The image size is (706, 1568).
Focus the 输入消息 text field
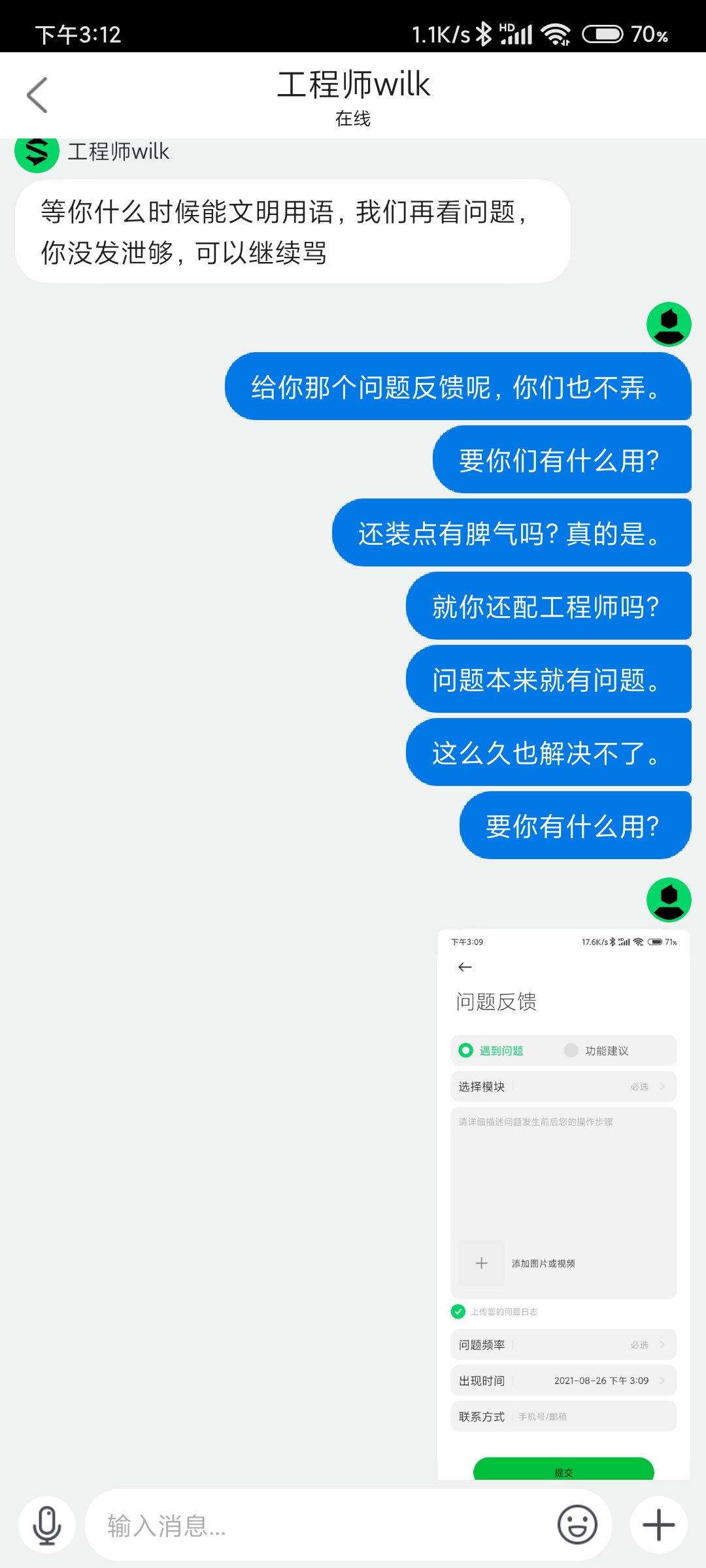pos(320,1526)
